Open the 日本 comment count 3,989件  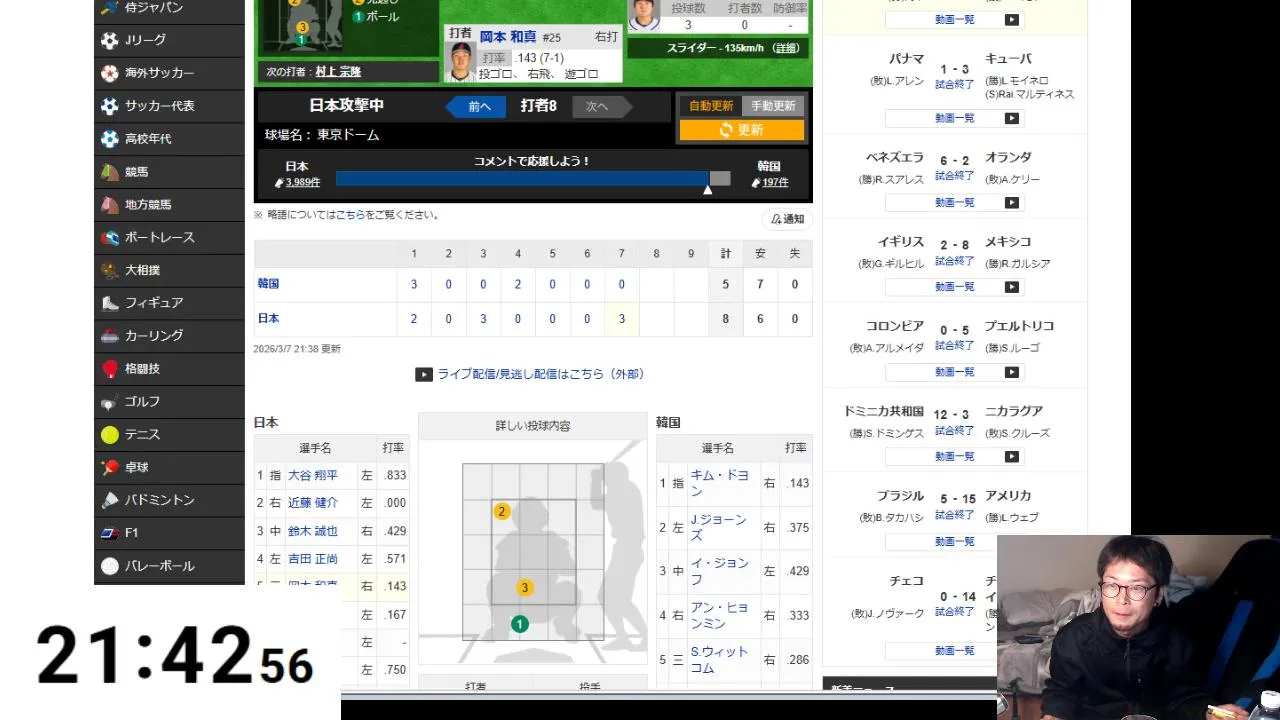[x=303, y=183]
